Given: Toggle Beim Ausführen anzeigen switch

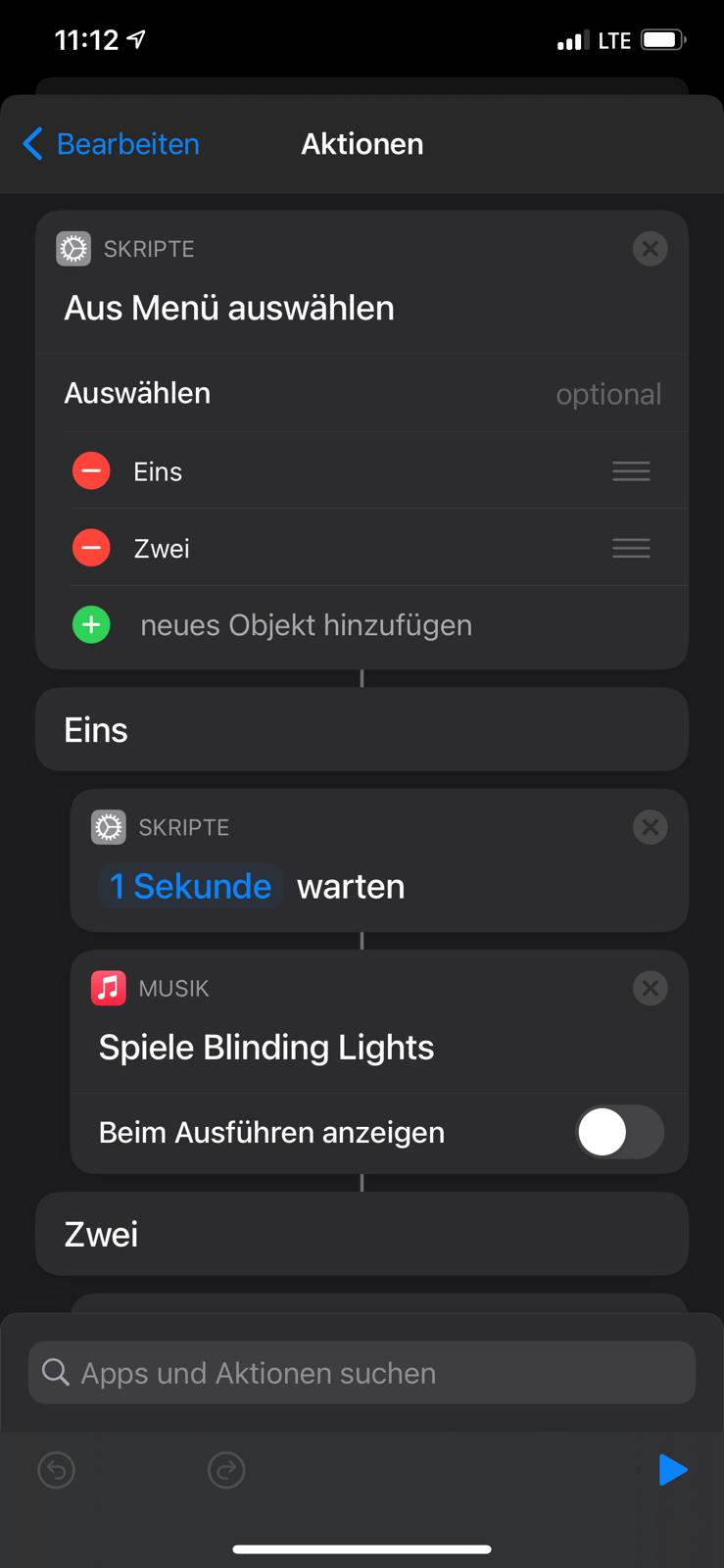Looking at the screenshot, I should [619, 1133].
